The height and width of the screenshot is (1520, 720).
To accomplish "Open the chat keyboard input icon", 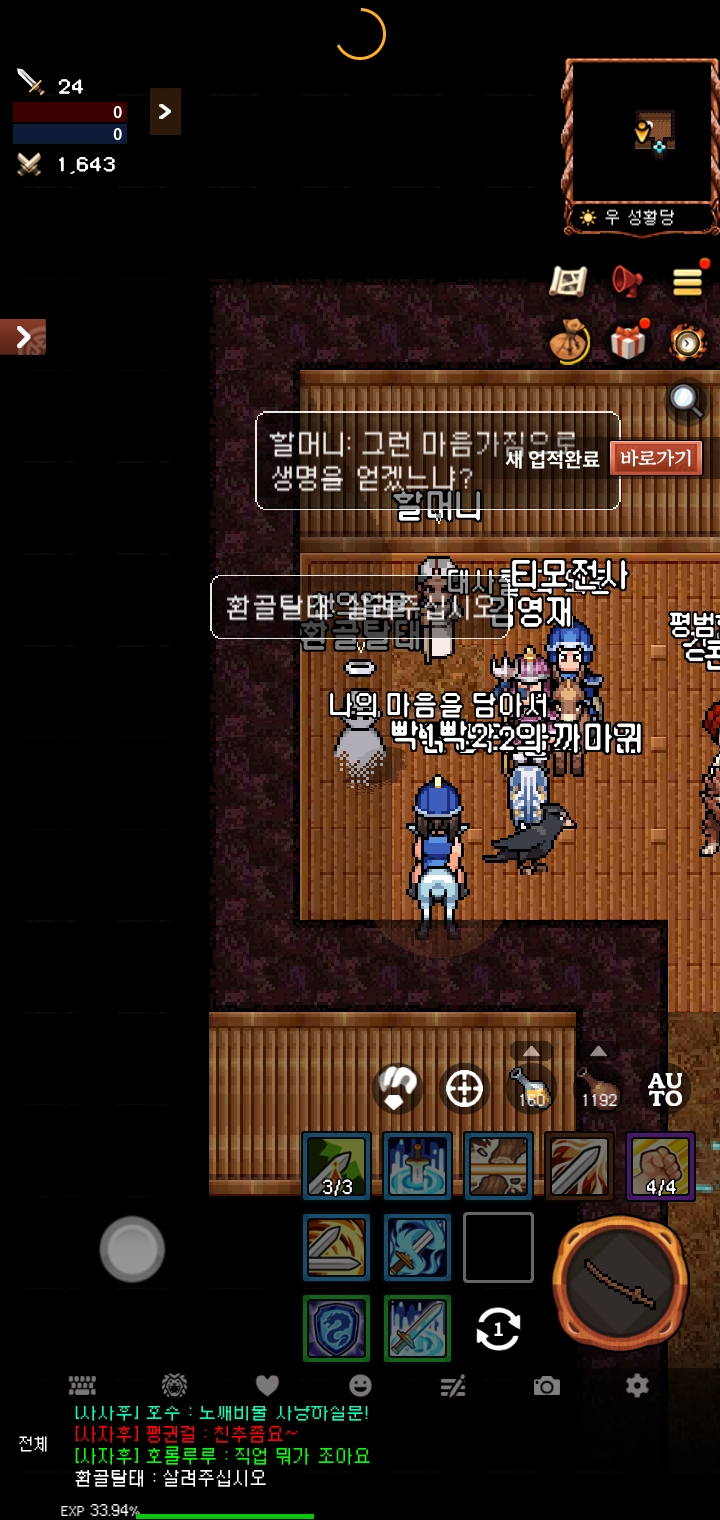I will [x=82, y=1386].
